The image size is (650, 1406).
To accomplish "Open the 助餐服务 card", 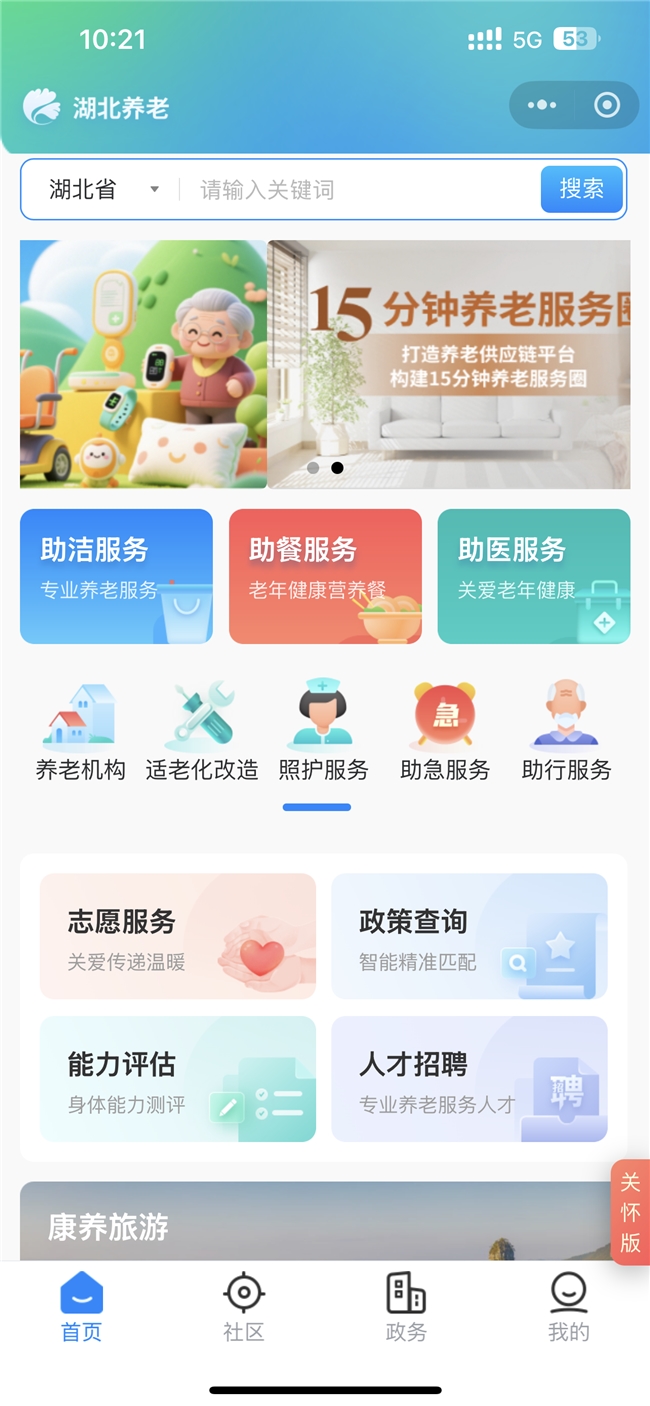I will [x=325, y=576].
